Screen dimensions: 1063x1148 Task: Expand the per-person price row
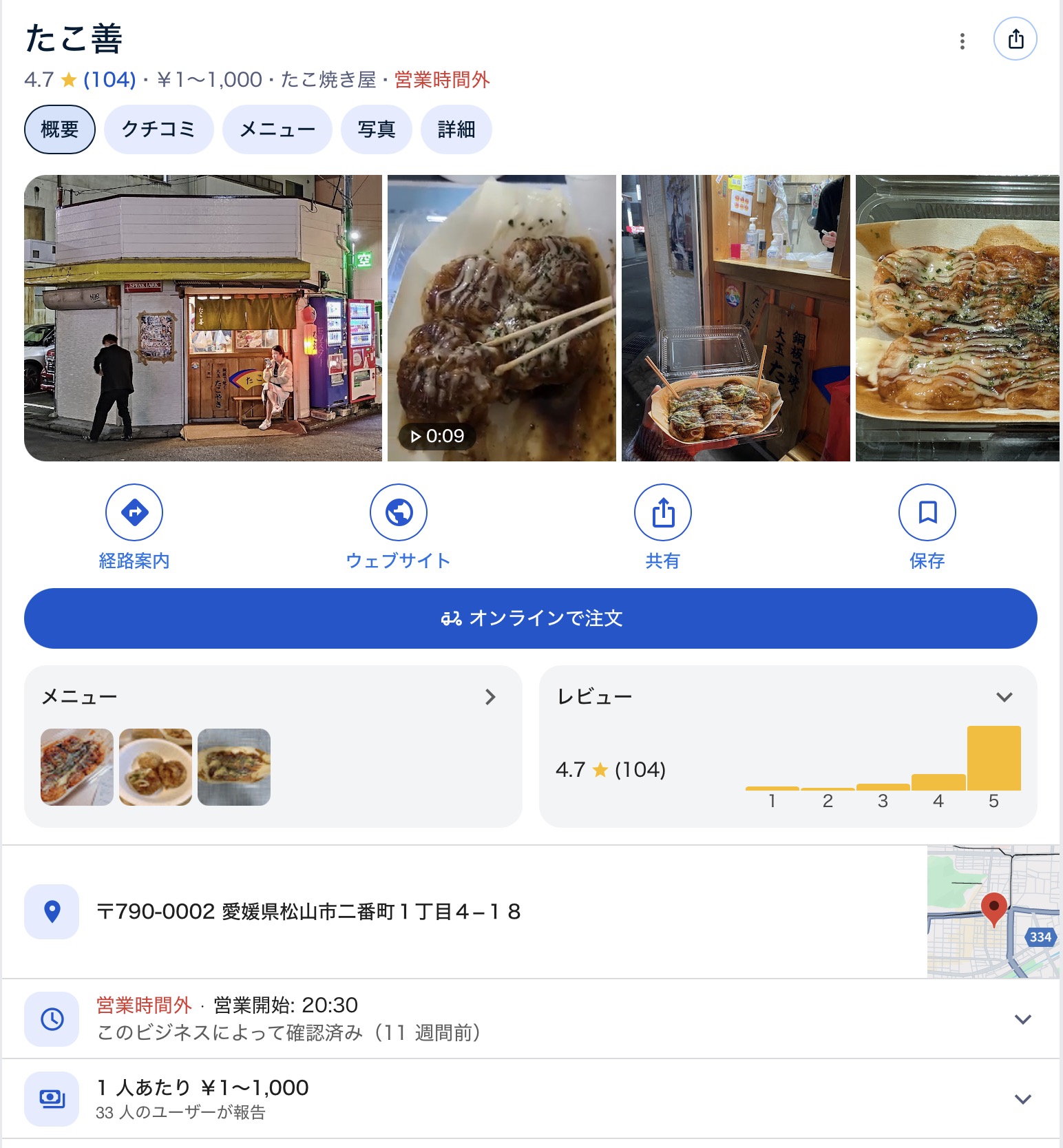point(1022,1099)
